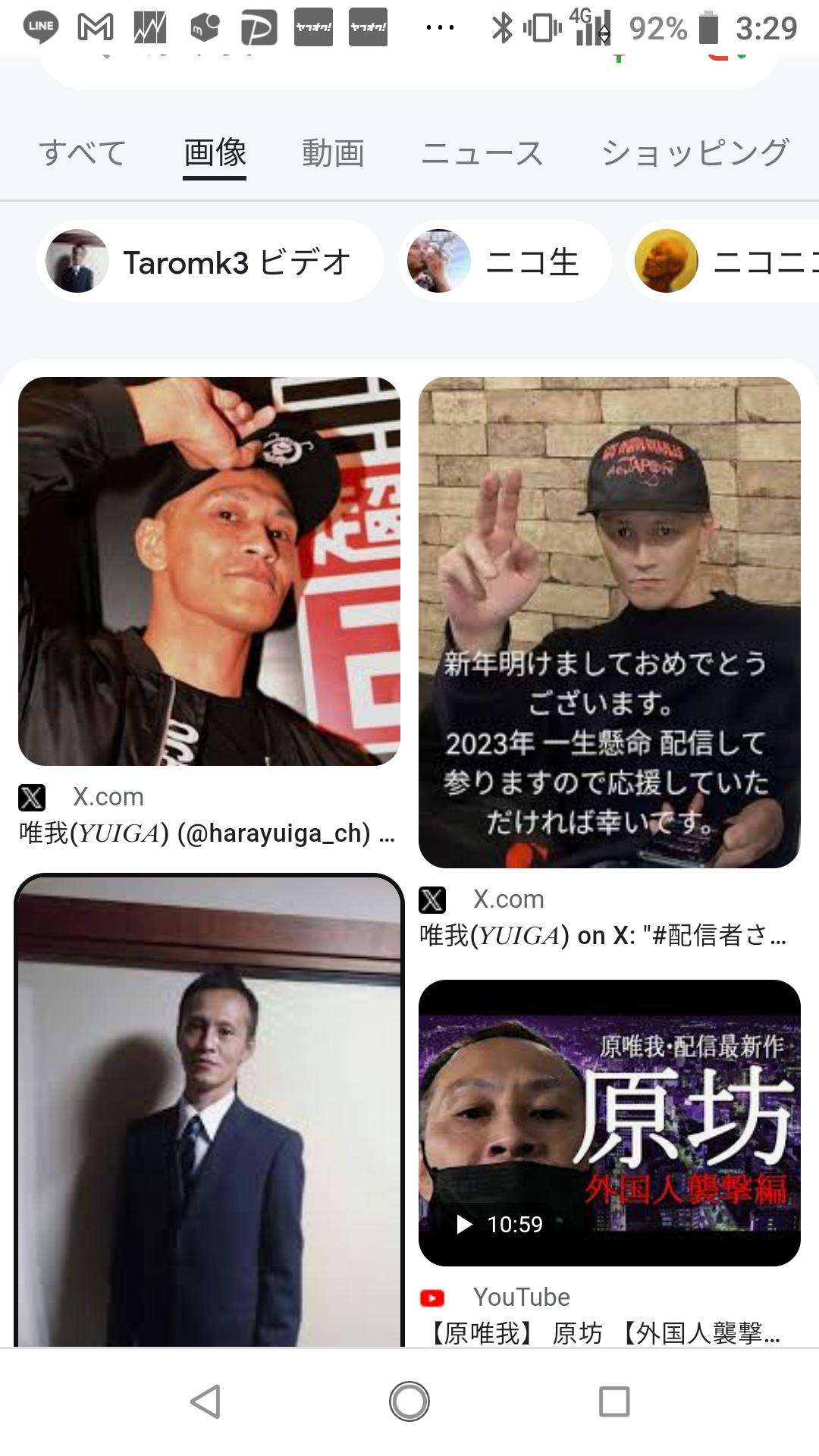Viewport: 819px width, 1456px height.
Task: Open the 10:59 YouTube video 原坊
Action: (x=609, y=1122)
